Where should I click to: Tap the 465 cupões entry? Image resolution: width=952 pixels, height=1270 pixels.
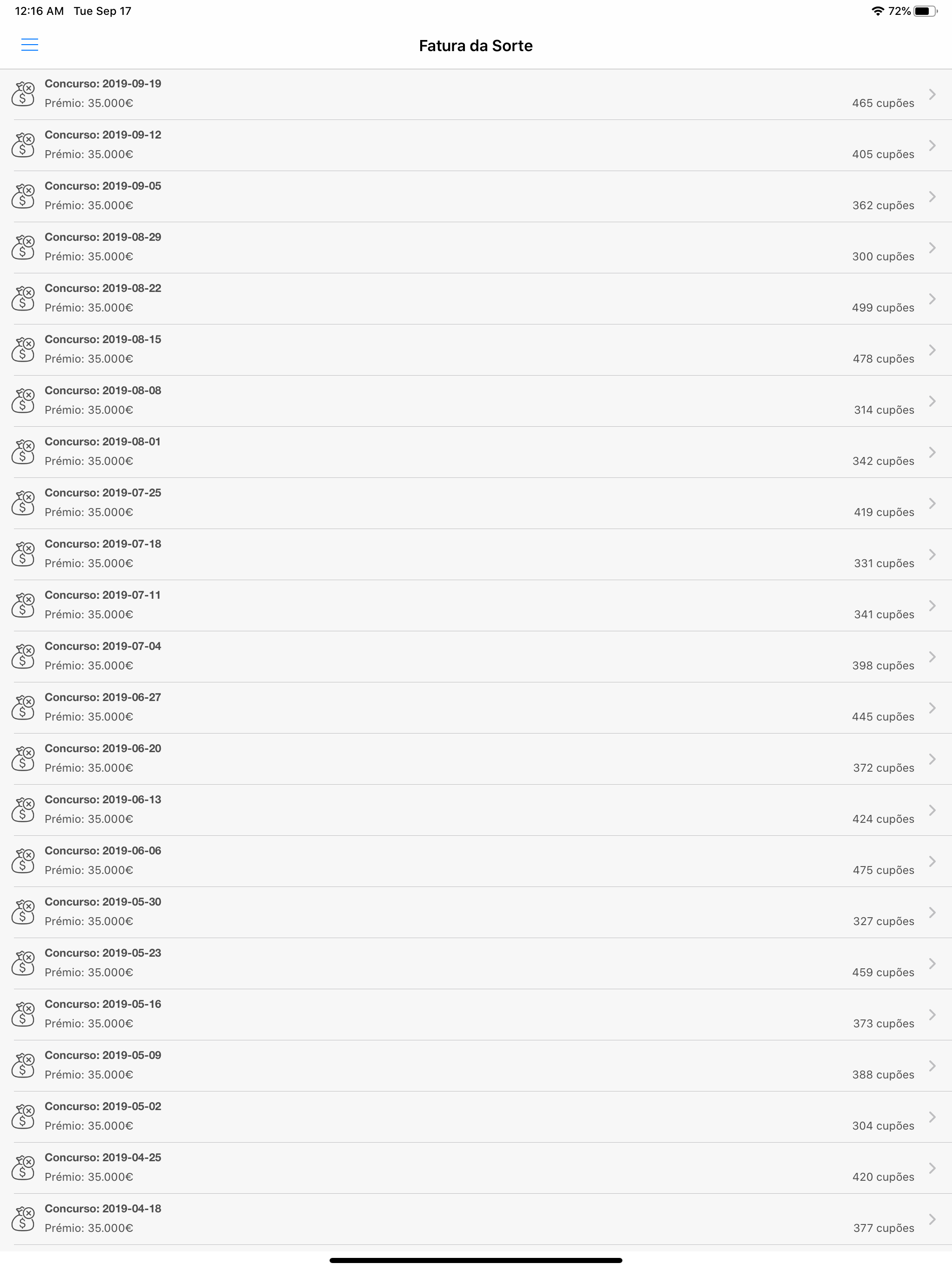[883, 103]
